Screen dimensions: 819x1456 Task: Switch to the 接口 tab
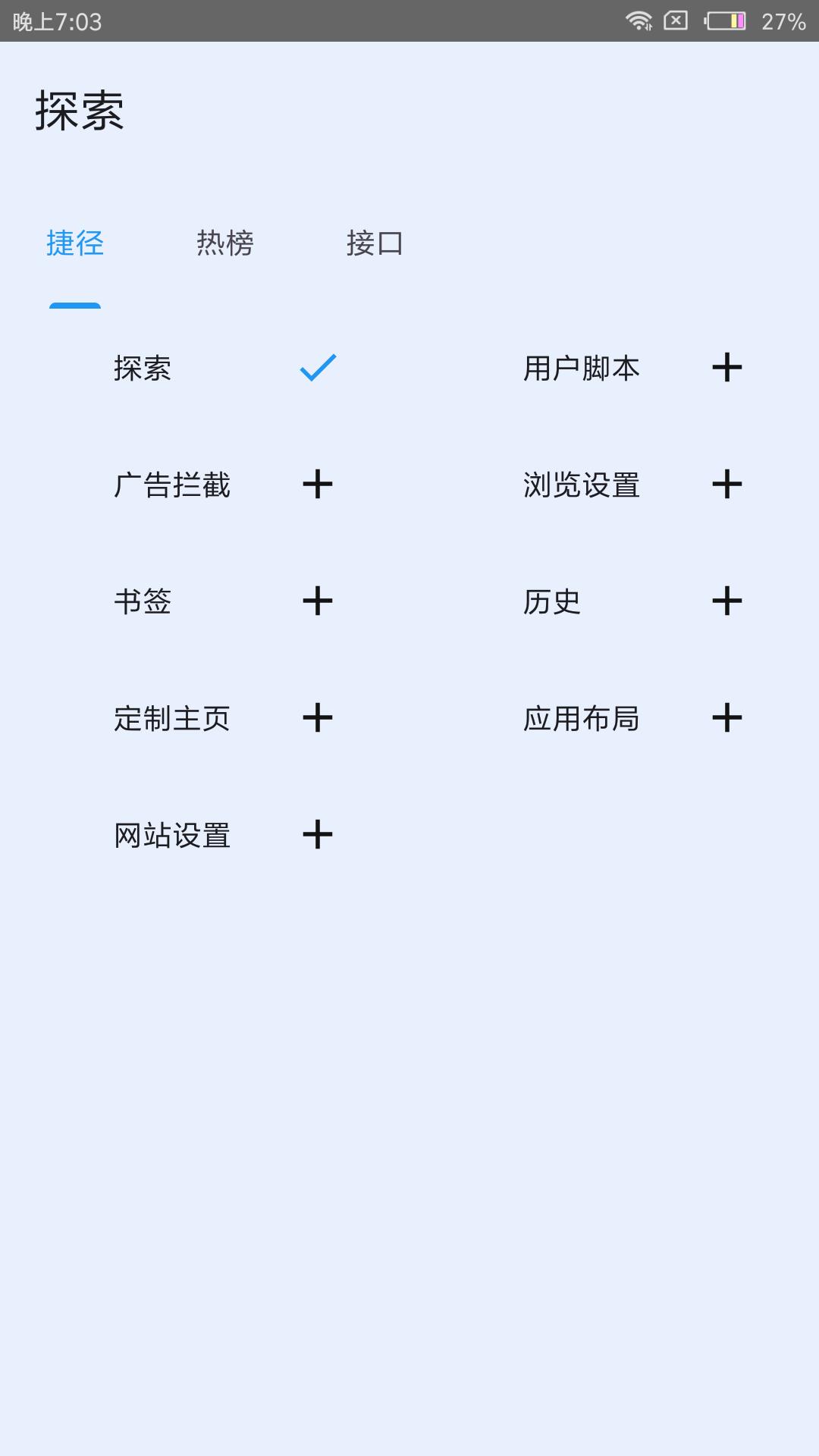375,244
